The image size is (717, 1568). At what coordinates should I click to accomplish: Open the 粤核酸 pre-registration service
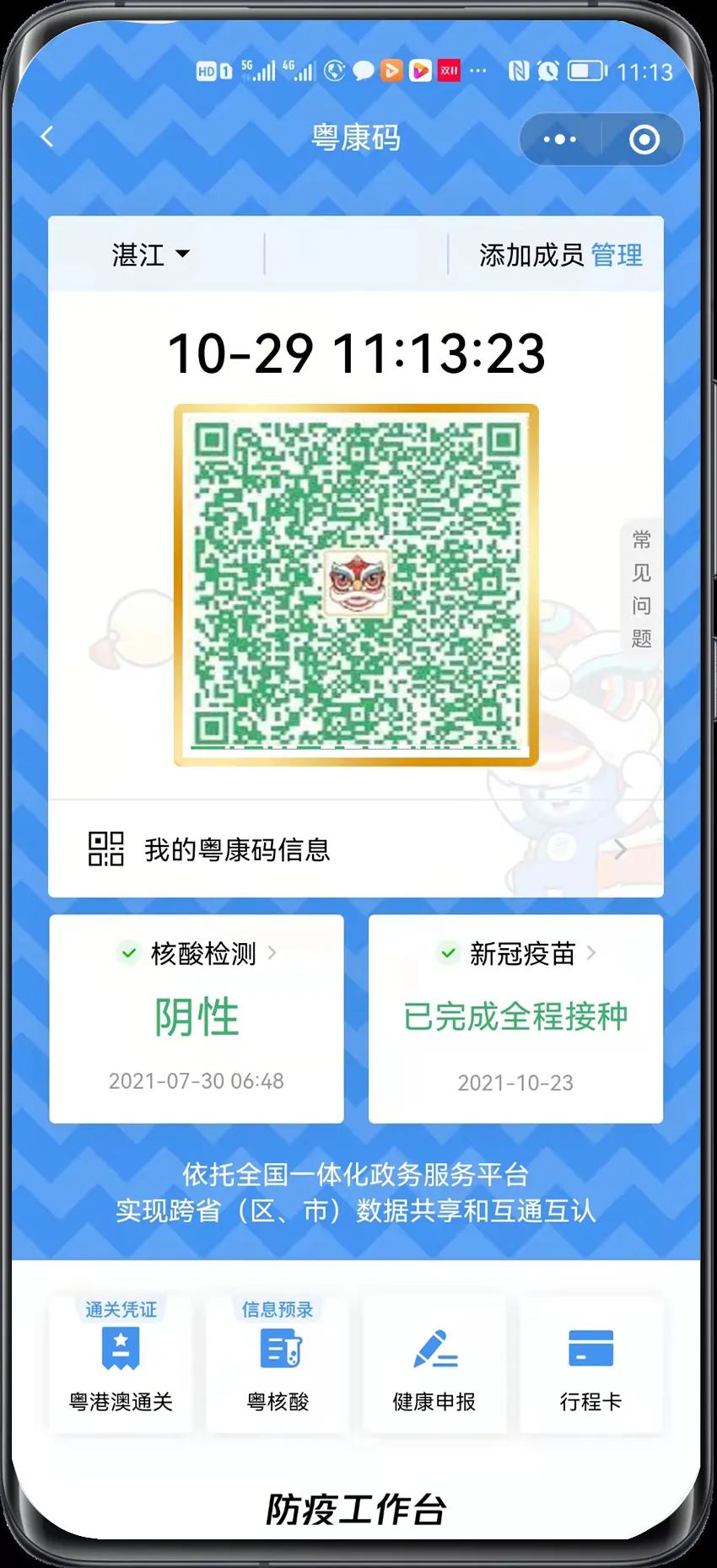278,1366
